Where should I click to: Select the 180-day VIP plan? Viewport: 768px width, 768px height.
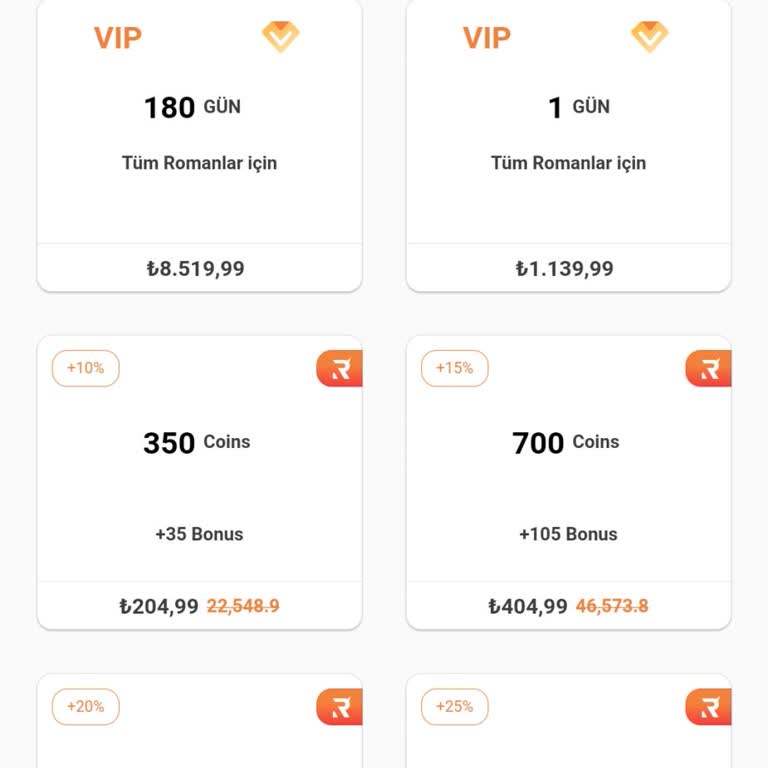click(199, 145)
